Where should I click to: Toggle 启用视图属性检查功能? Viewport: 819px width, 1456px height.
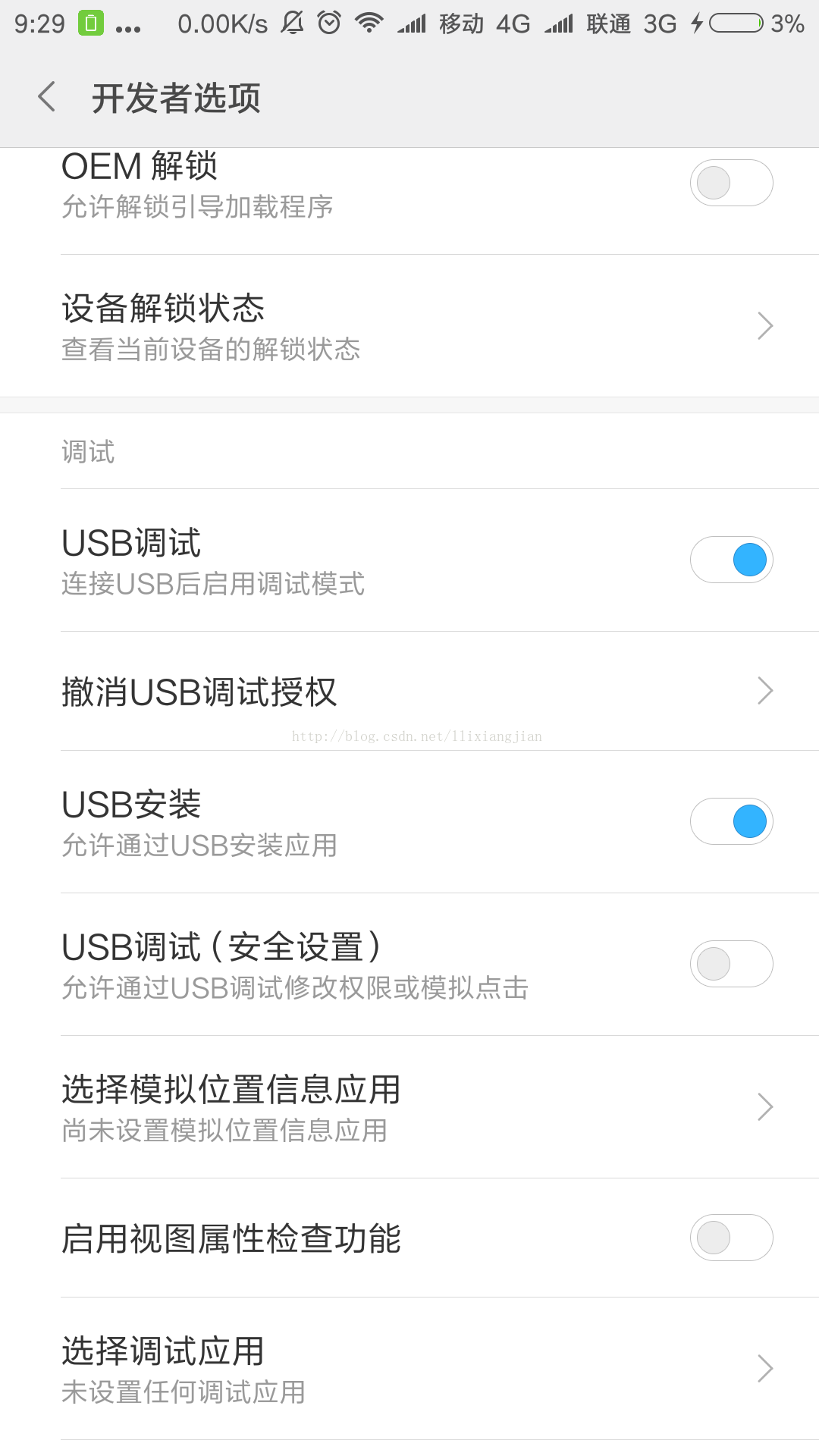(x=731, y=1238)
